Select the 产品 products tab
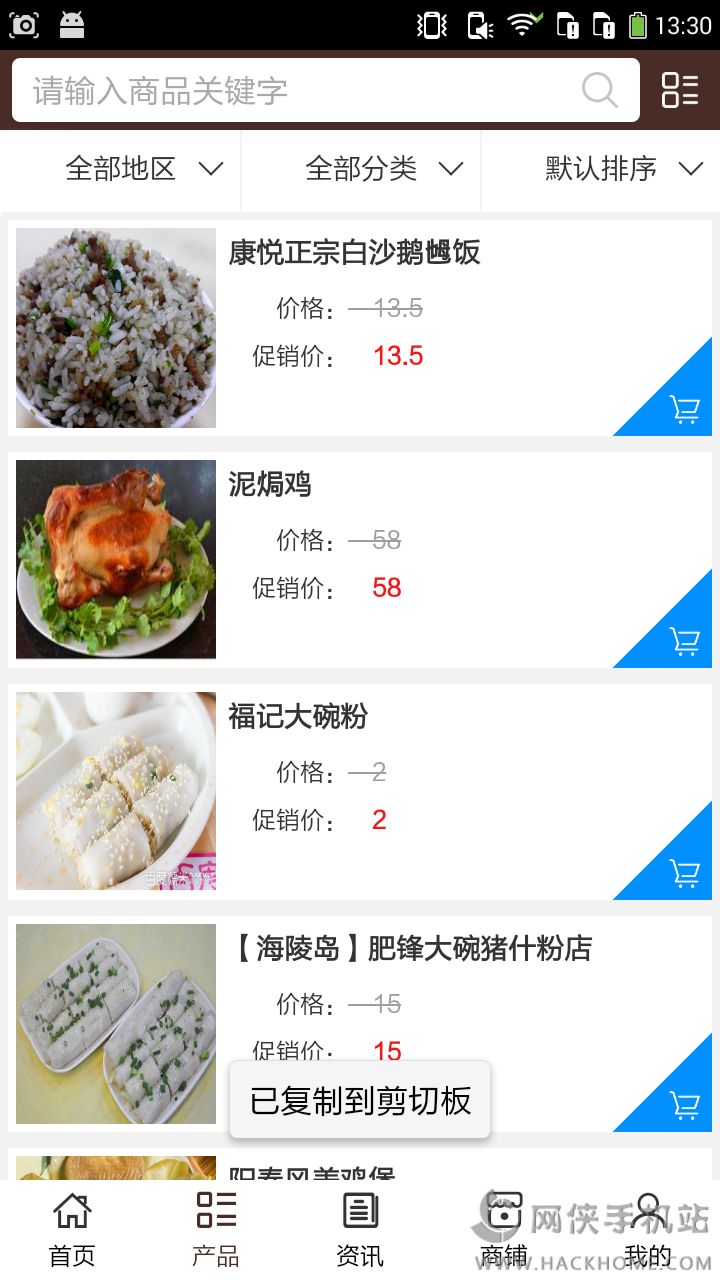720x1280 pixels. [216, 1230]
